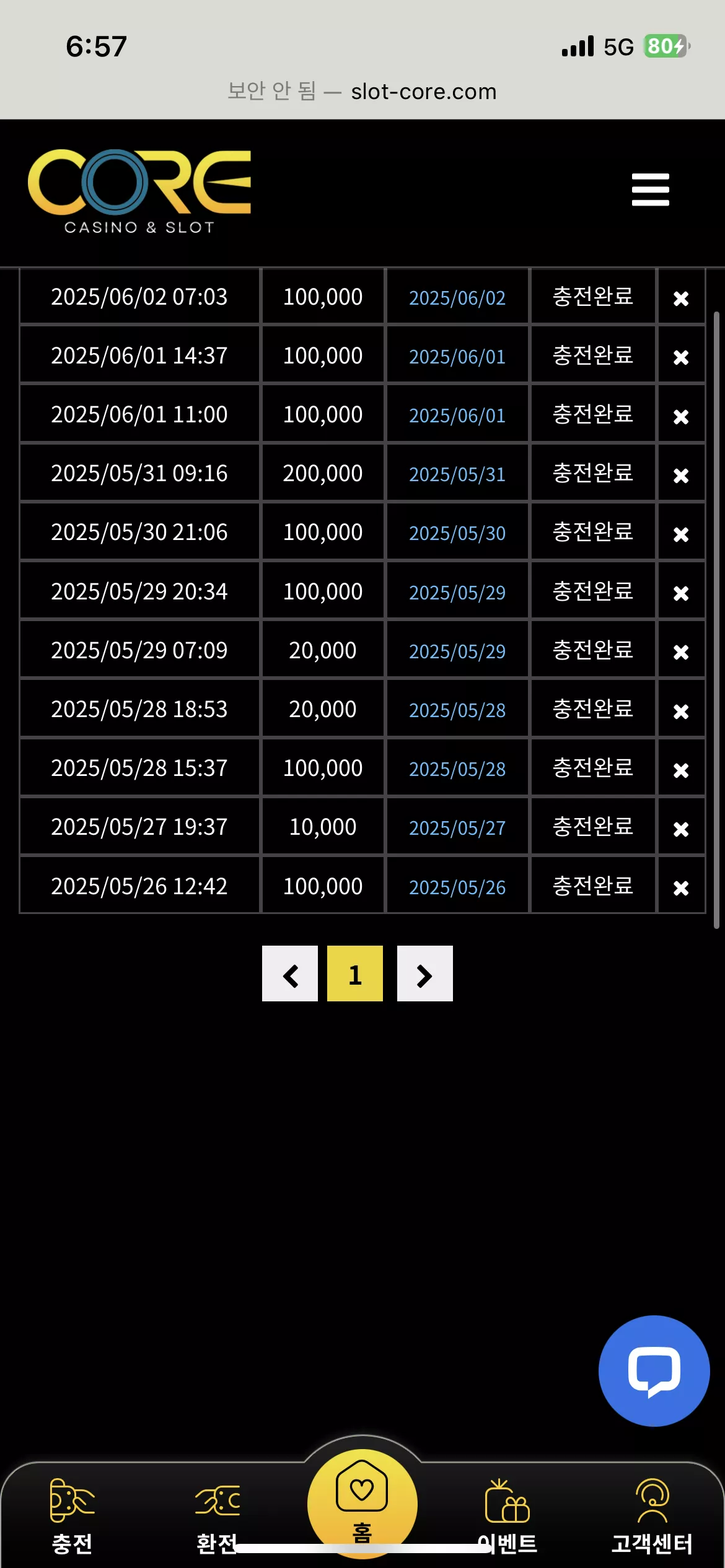Go to the next page arrow

425,973
